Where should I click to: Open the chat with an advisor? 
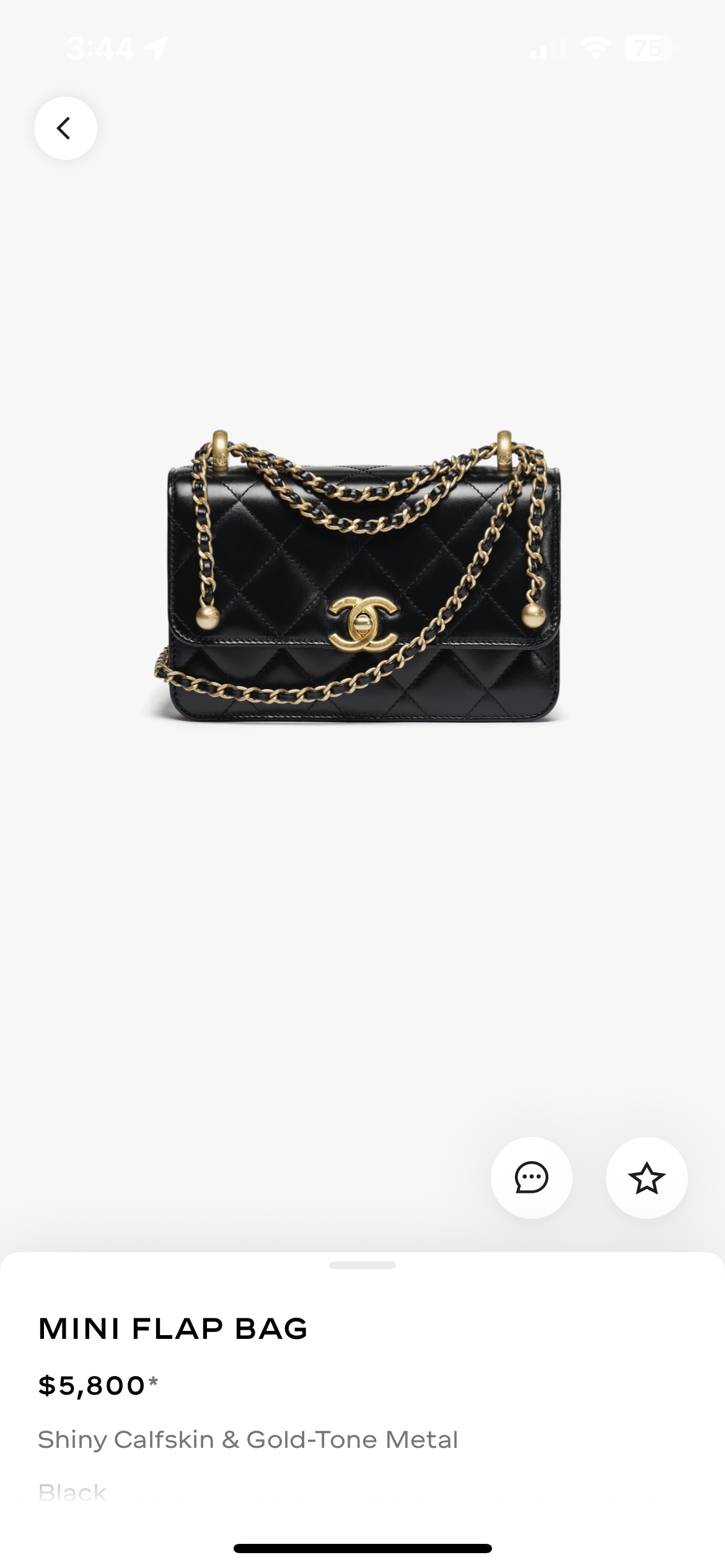coord(531,1177)
